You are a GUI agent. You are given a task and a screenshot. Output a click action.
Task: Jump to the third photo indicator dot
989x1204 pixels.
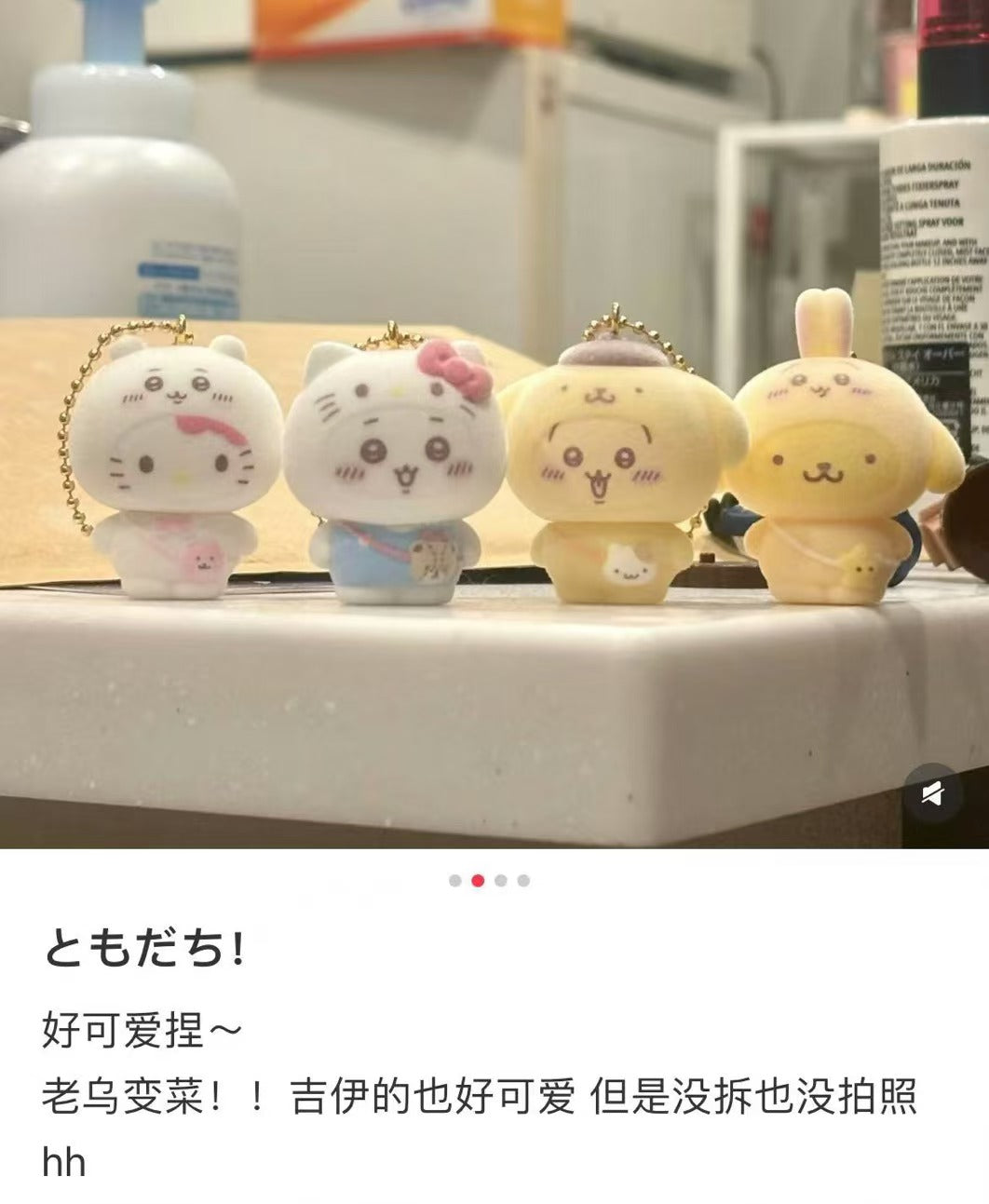coord(501,881)
